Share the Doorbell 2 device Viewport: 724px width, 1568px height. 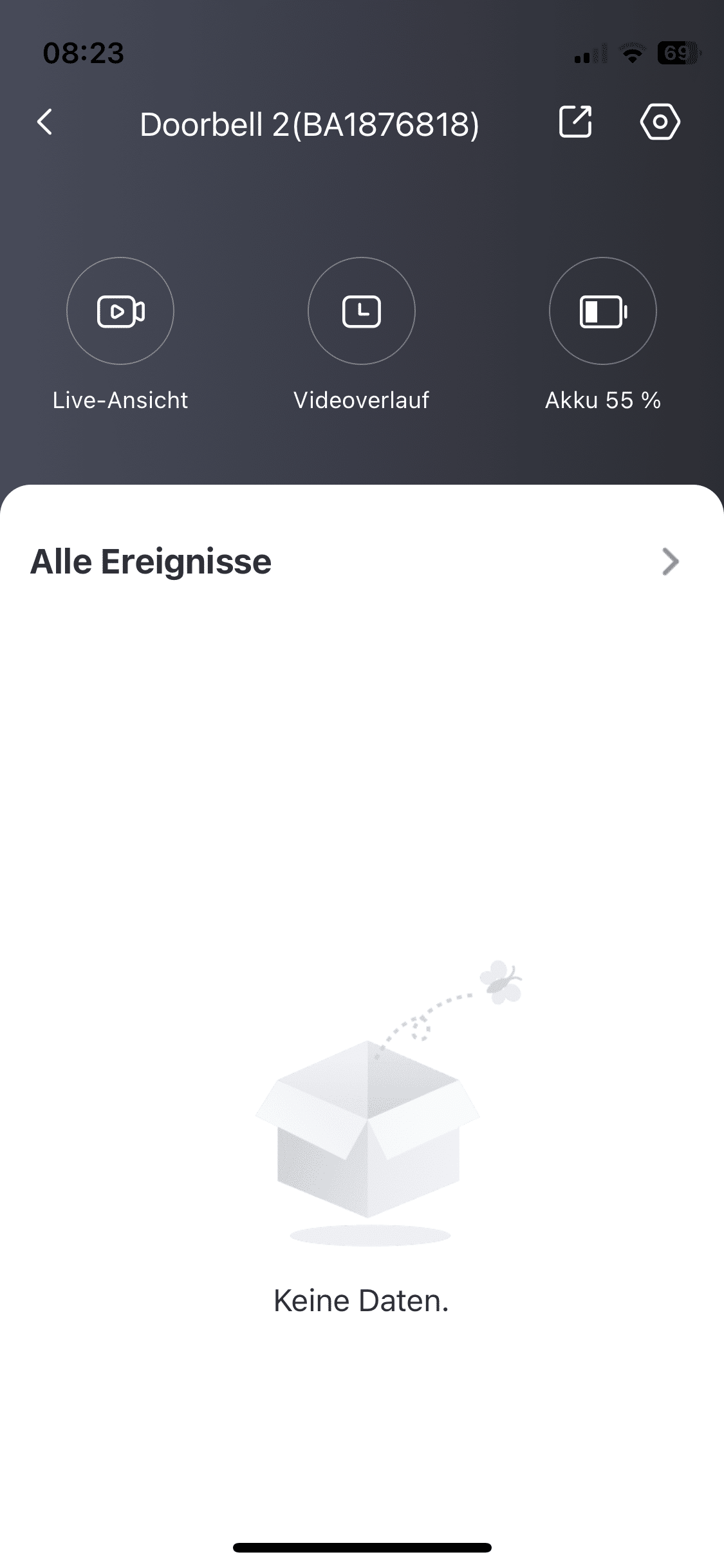tap(575, 122)
